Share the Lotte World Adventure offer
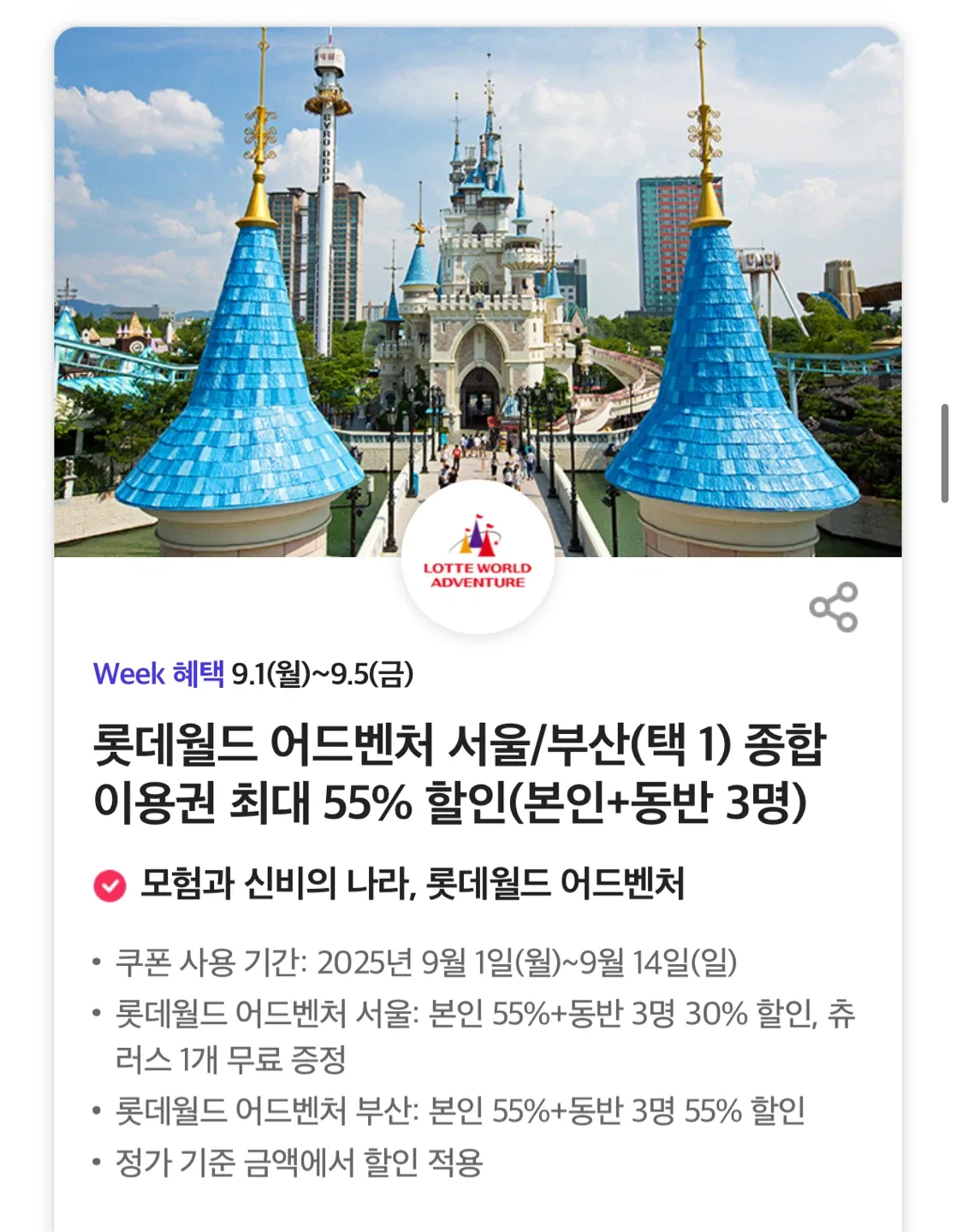 point(833,607)
